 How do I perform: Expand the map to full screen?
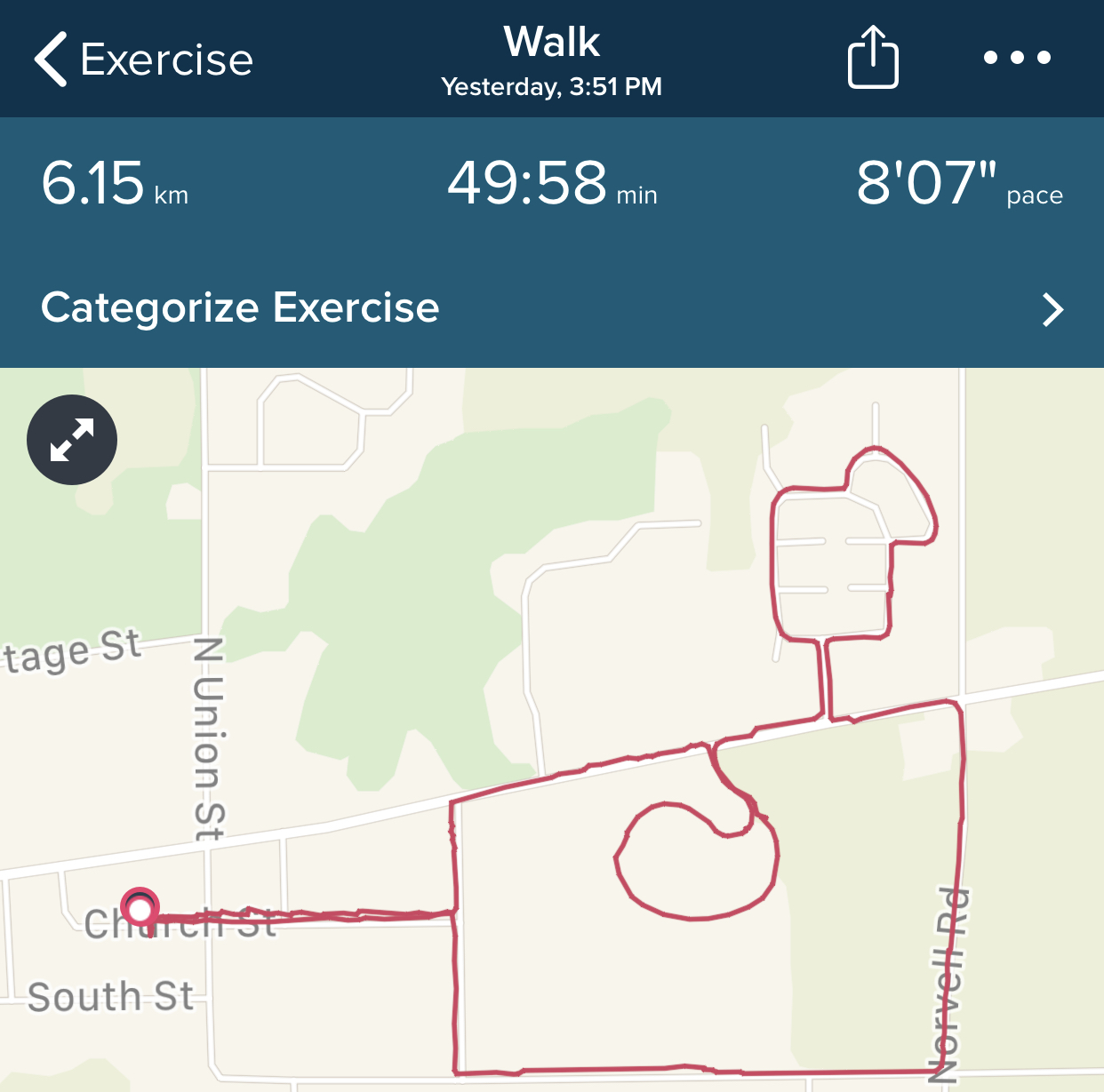coord(72,440)
